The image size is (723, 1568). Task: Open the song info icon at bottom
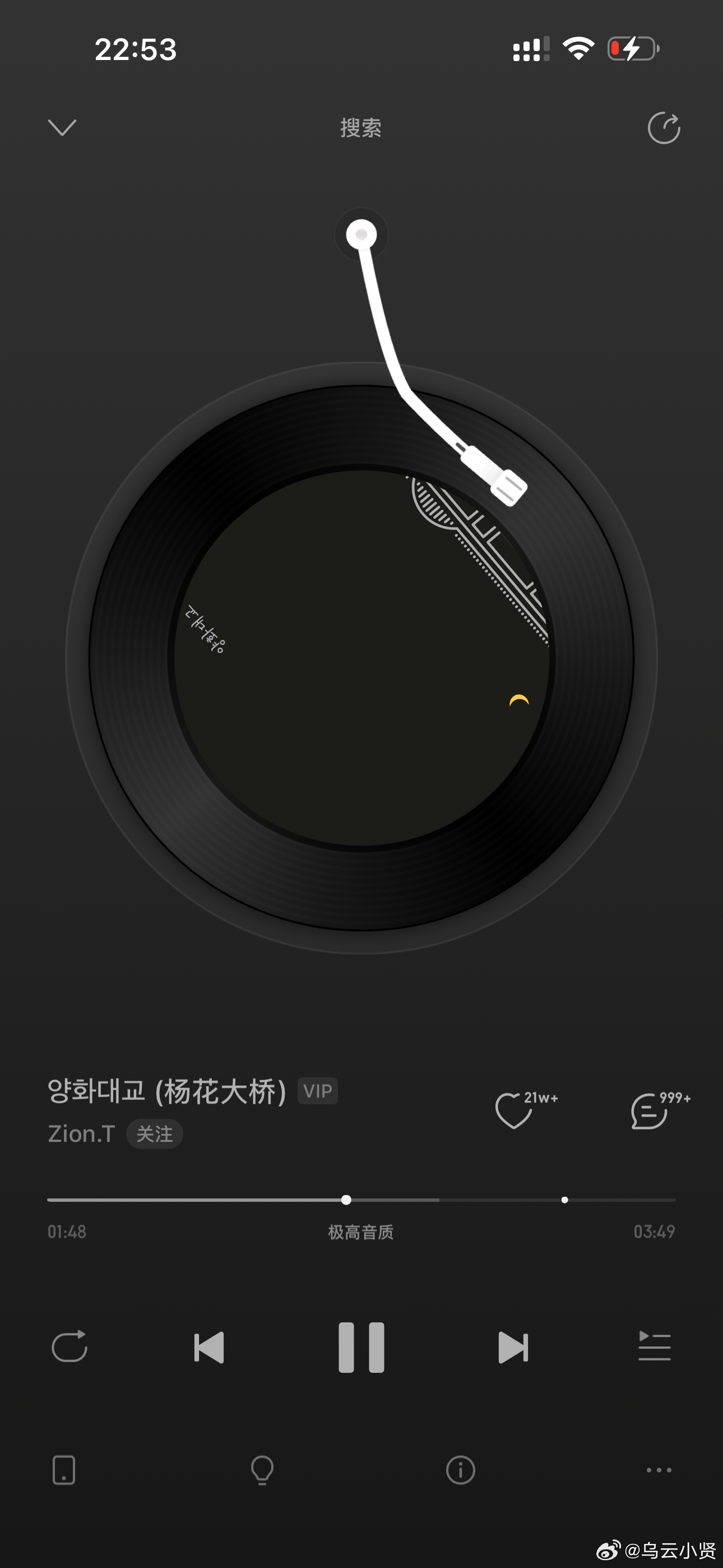pos(461,1471)
